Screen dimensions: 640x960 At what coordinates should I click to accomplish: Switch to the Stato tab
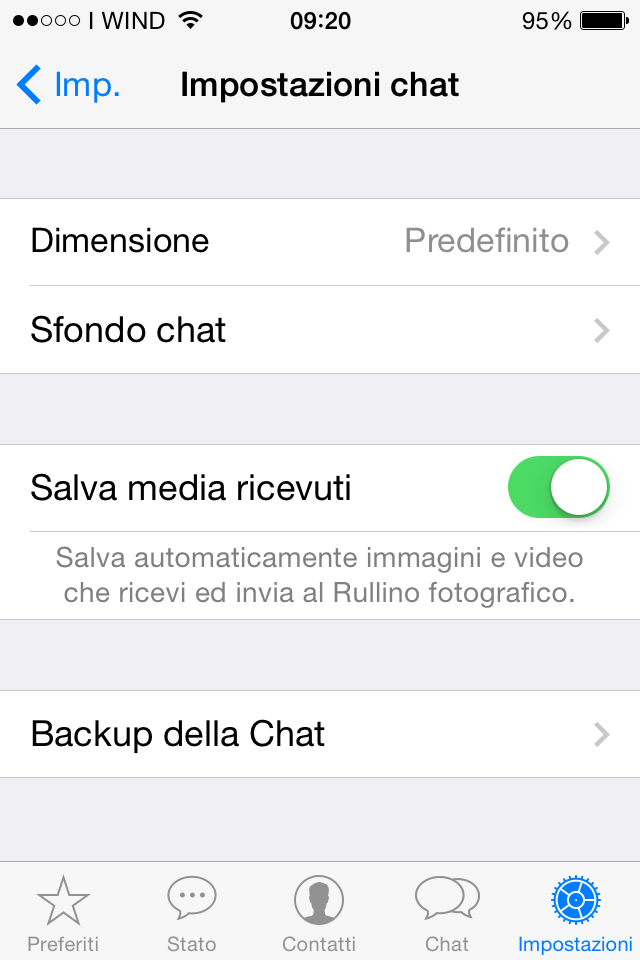pyautogui.click(x=191, y=912)
